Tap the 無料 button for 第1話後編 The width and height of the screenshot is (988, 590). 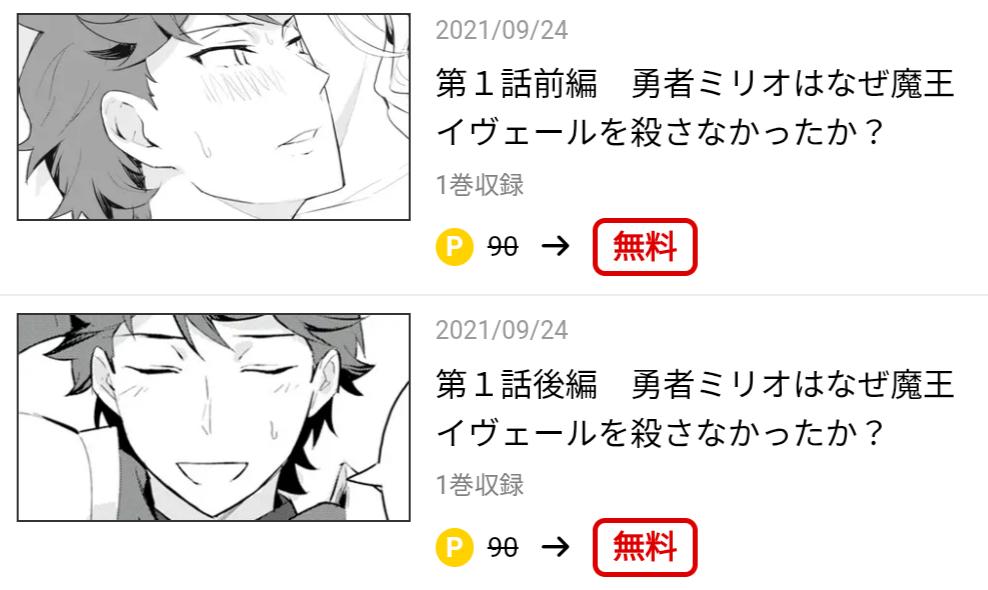[x=644, y=546]
